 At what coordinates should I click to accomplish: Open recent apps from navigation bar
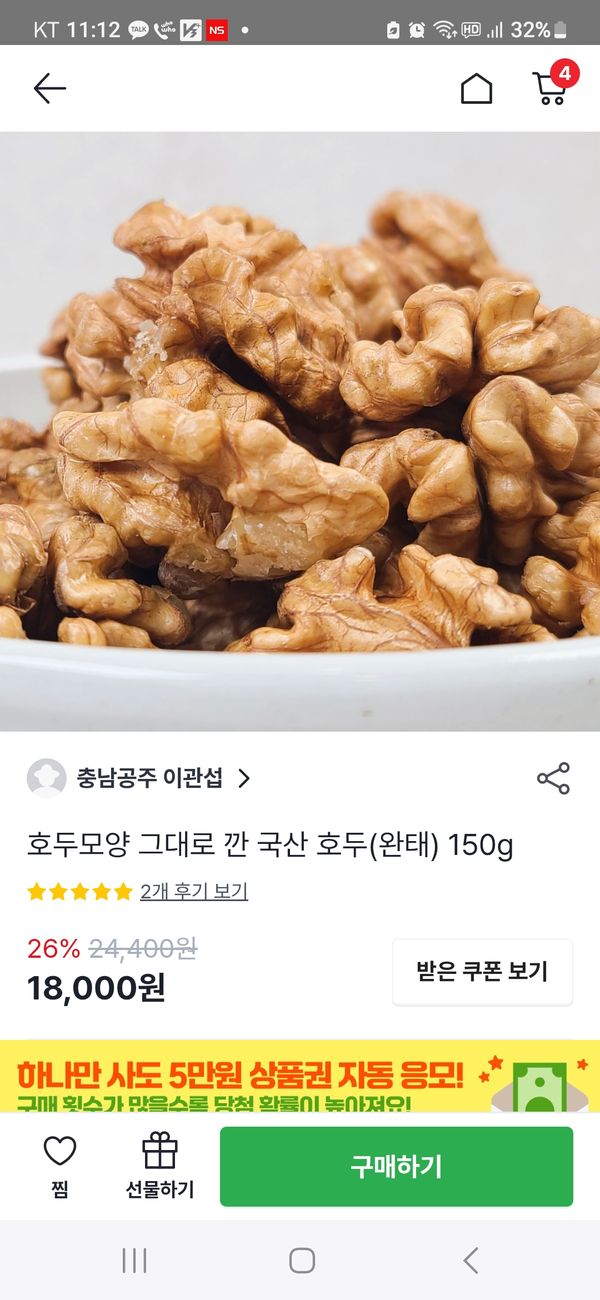[x=134, y=1260]
